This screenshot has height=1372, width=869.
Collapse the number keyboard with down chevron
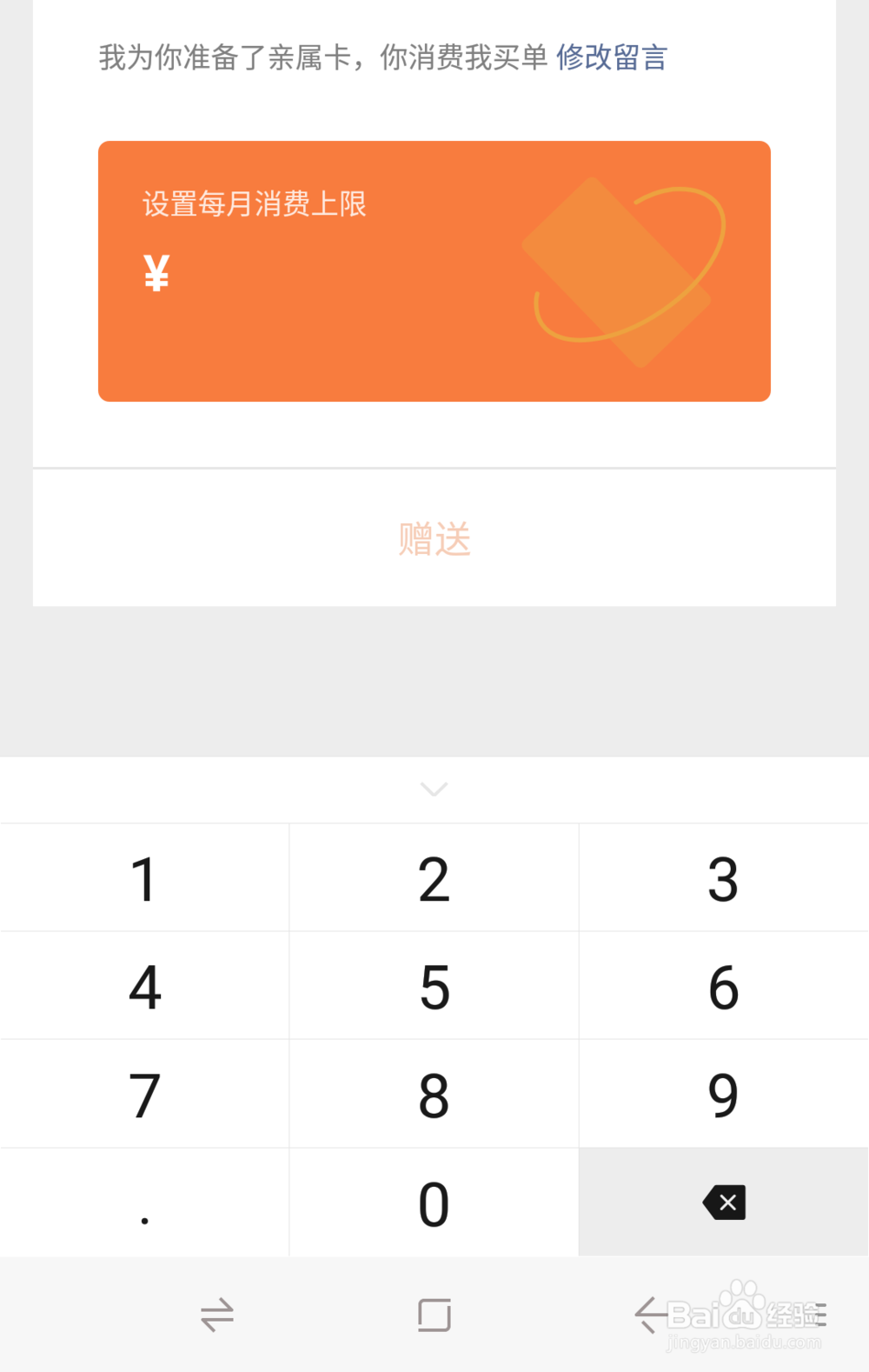pos(434,789)
